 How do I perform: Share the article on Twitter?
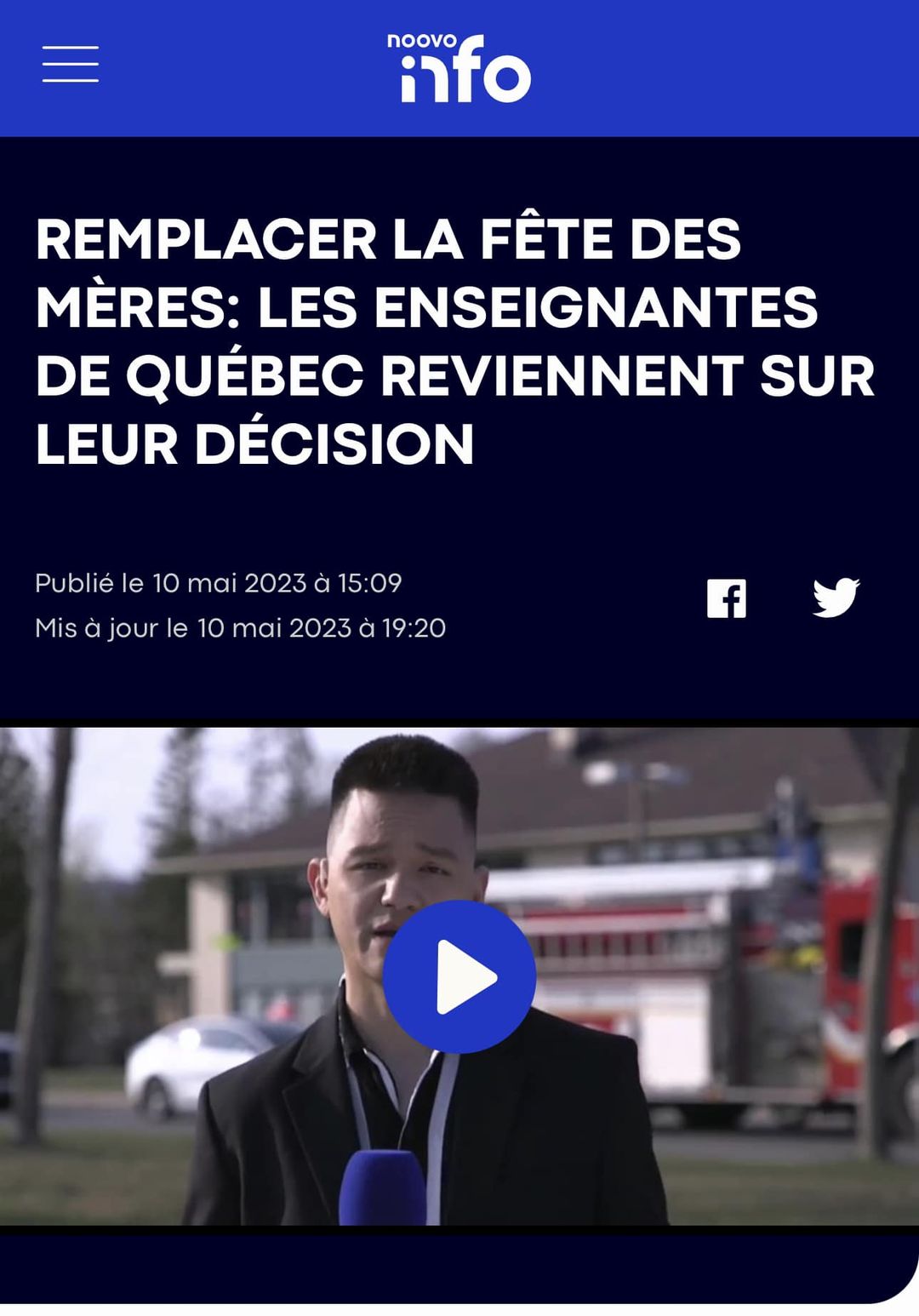tap(836, 597)
